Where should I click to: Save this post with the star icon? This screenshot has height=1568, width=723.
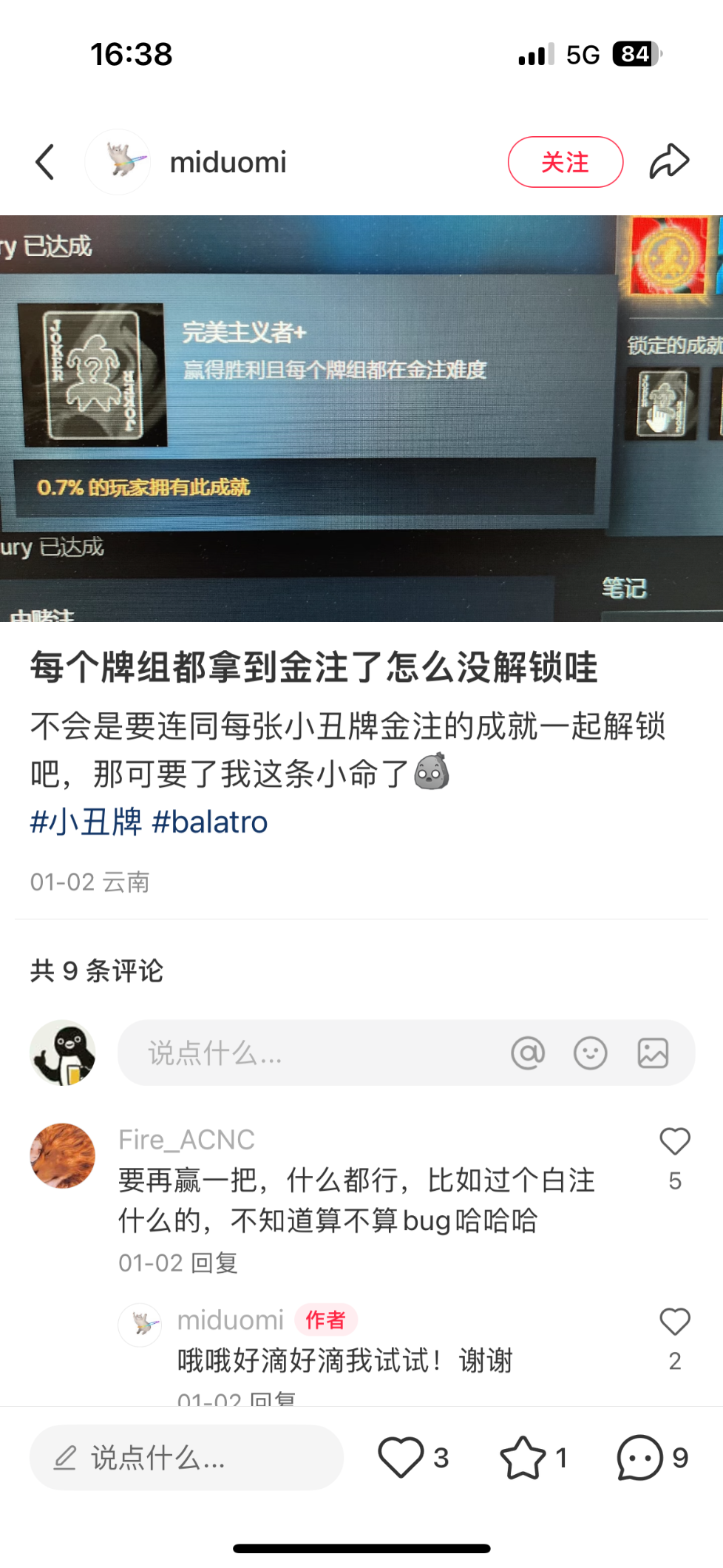coord(523,1457)
